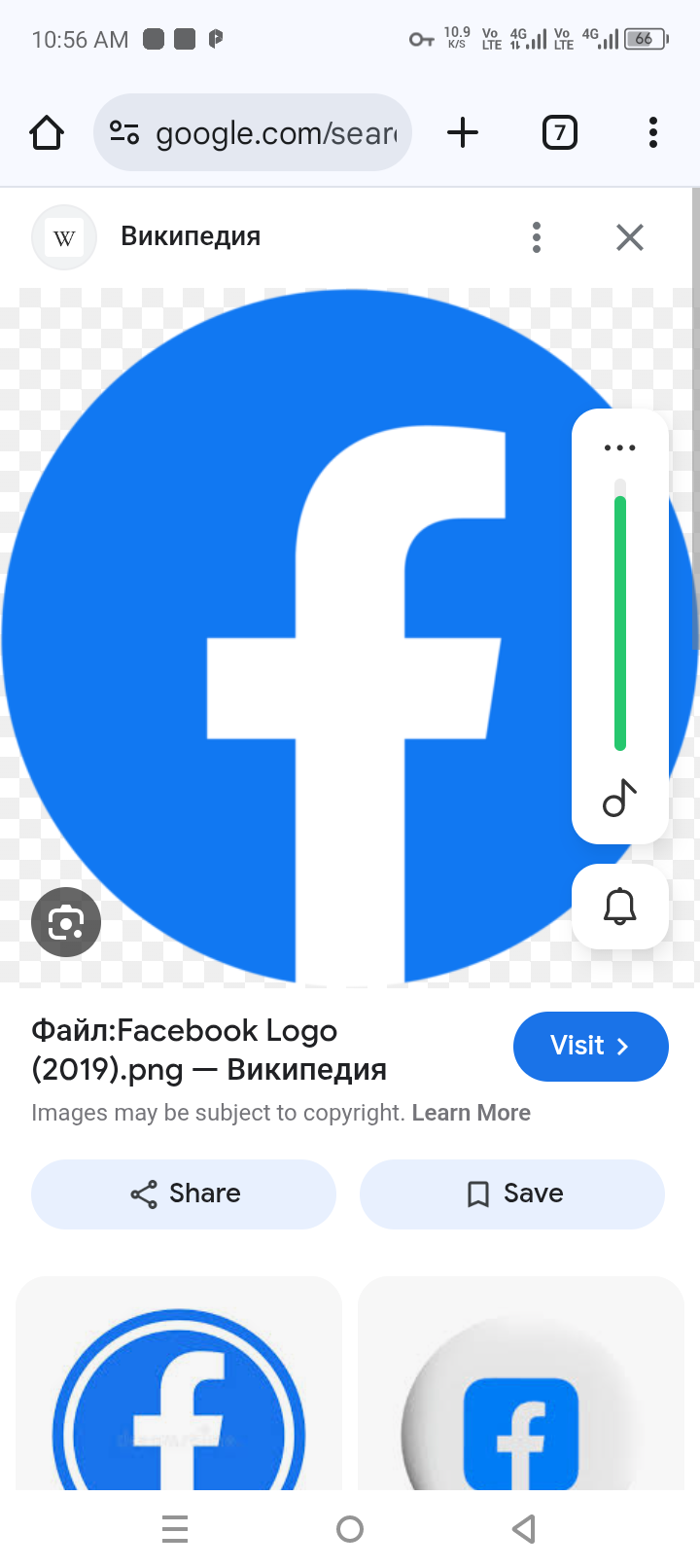
Task: Tap the home icon in the toolbar
Action: pyautogui.click(x=46, y=132)
